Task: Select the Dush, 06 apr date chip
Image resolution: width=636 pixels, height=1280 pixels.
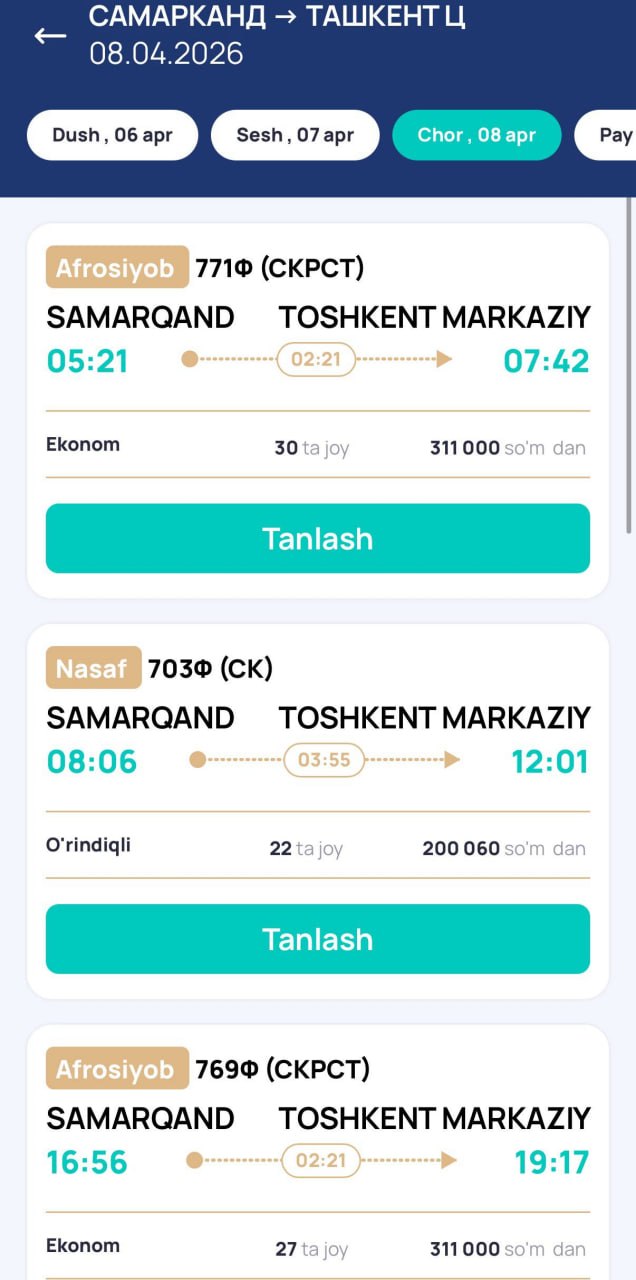Action: (112, 135)
